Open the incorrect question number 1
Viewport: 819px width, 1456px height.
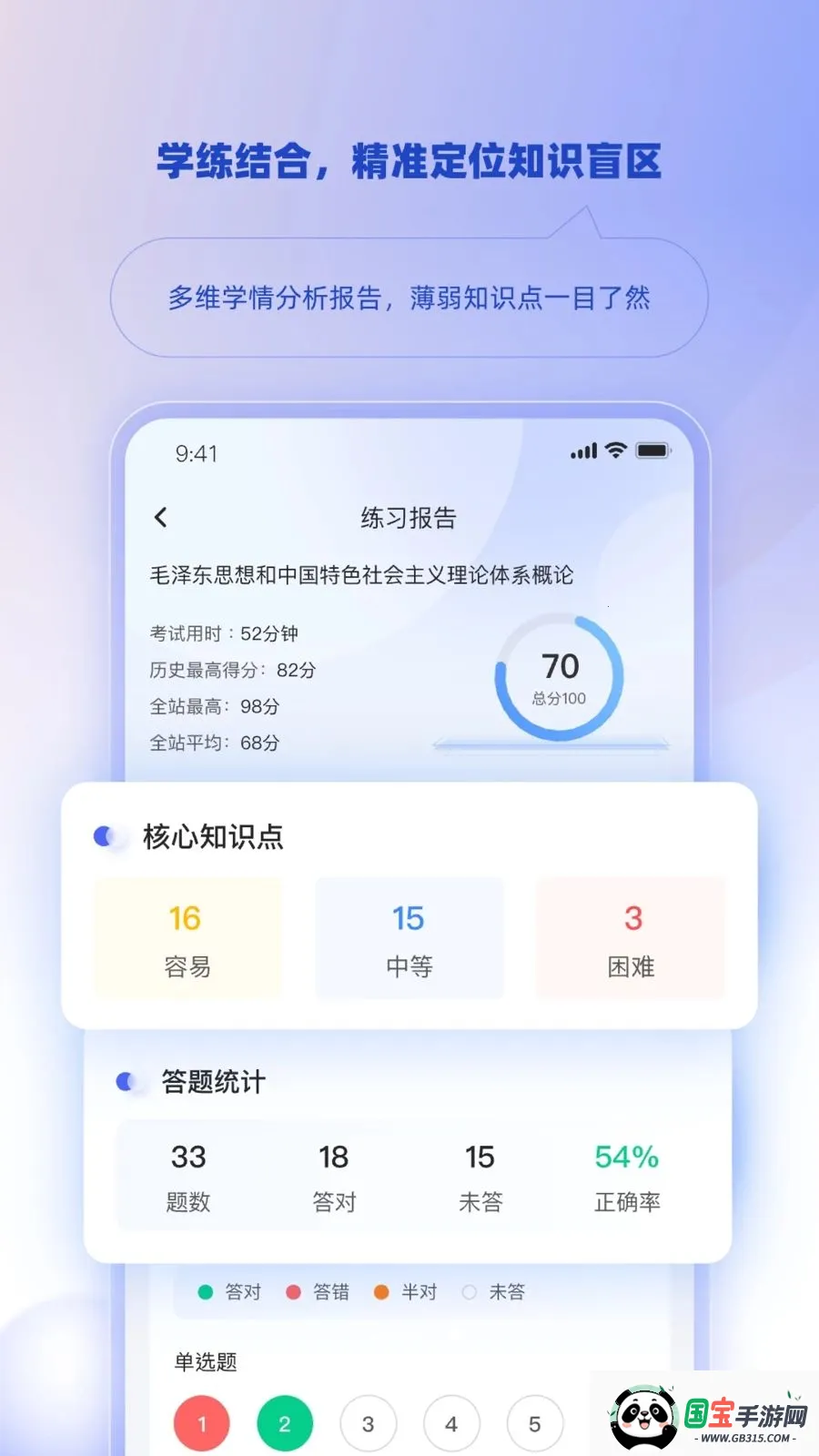click(x=202, y=1422)
